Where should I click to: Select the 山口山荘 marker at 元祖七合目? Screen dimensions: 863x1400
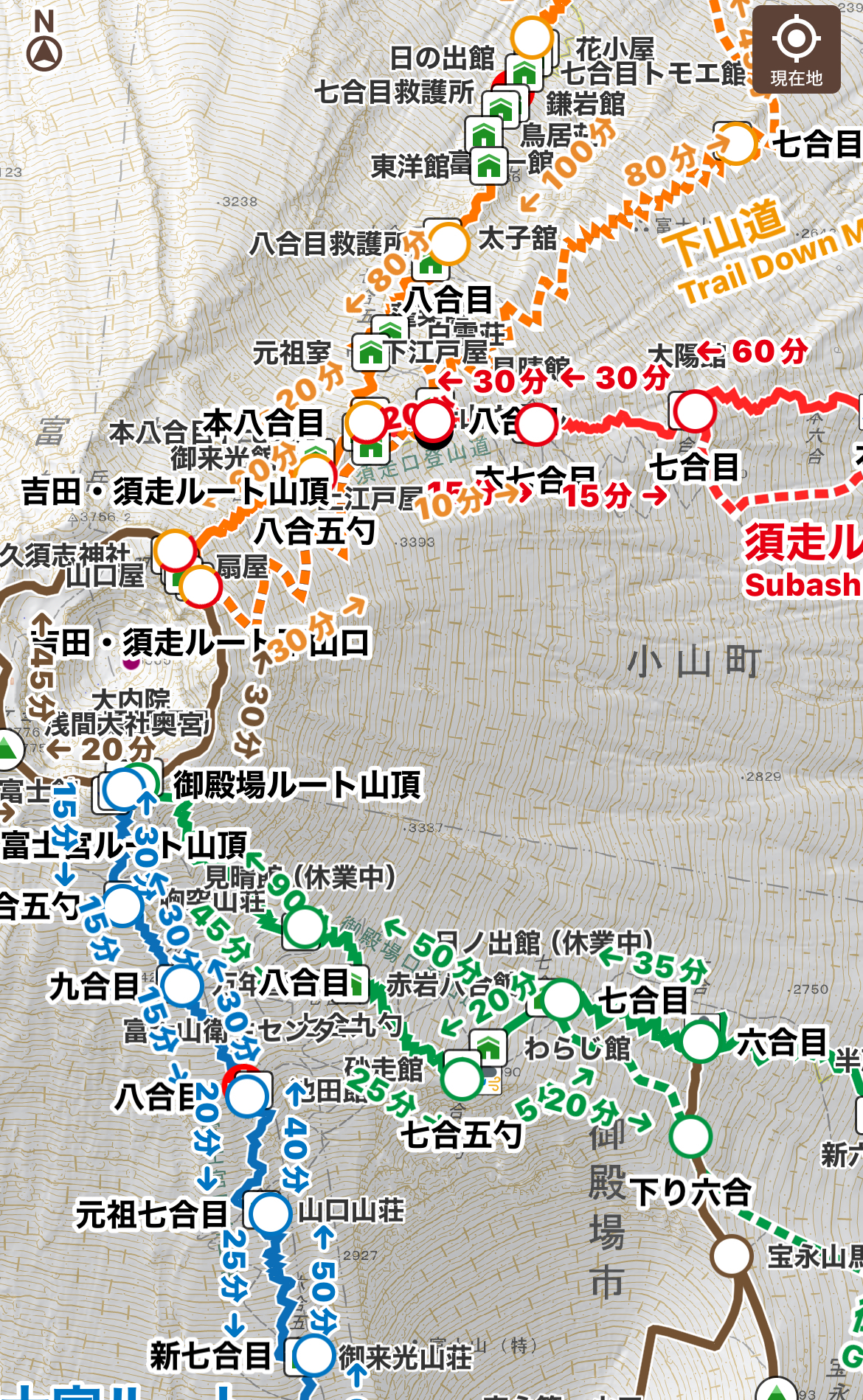coord(270,1213)
